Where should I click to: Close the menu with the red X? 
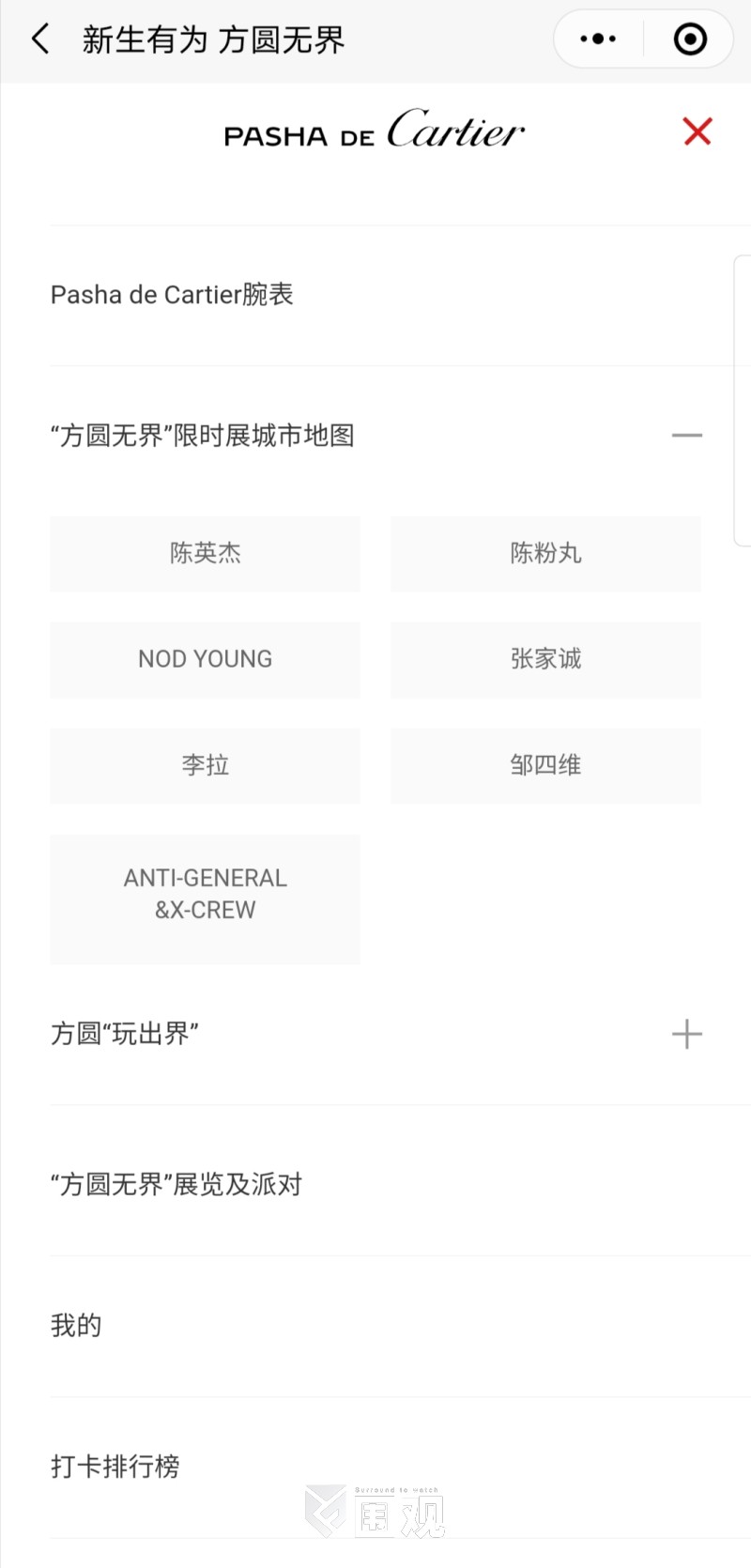tap(697, 131)
